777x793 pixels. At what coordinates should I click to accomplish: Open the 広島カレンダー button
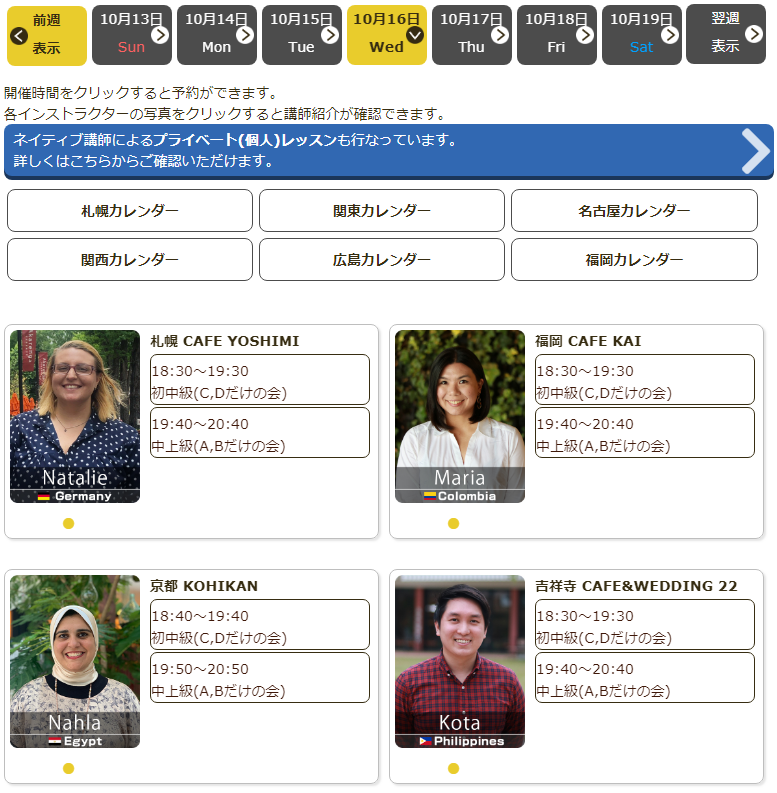tap(382, 260)
